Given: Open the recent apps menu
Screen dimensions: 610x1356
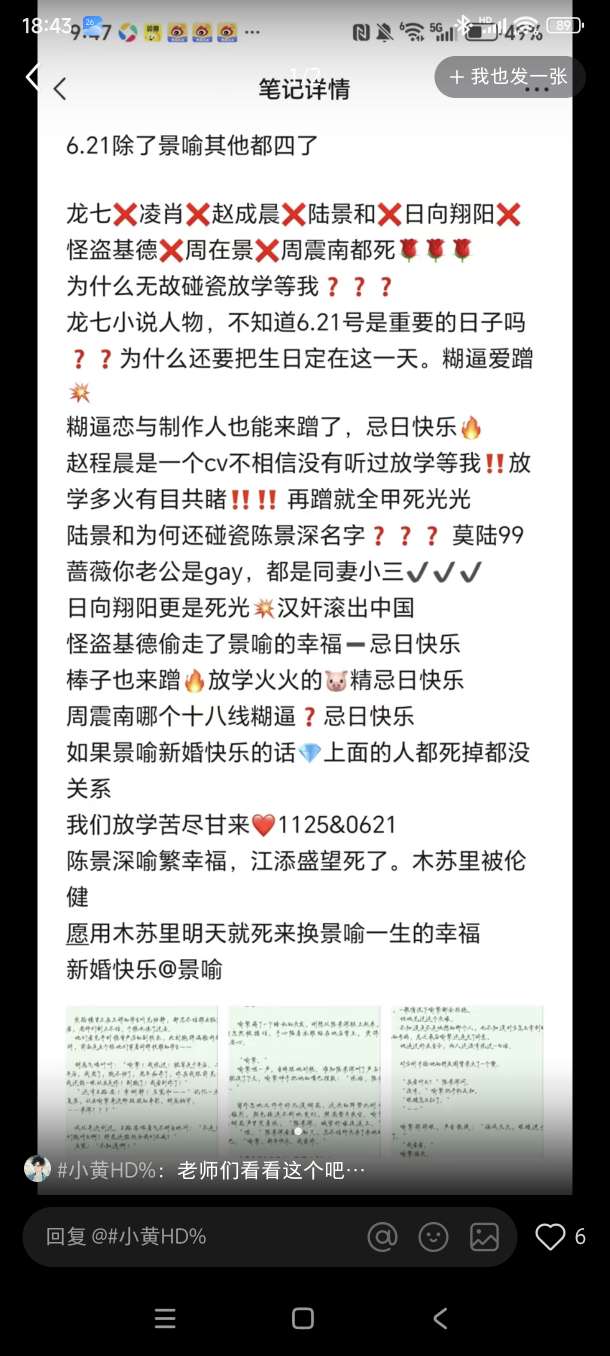Looking at the screenshot, I should (x=166, y=1318).
